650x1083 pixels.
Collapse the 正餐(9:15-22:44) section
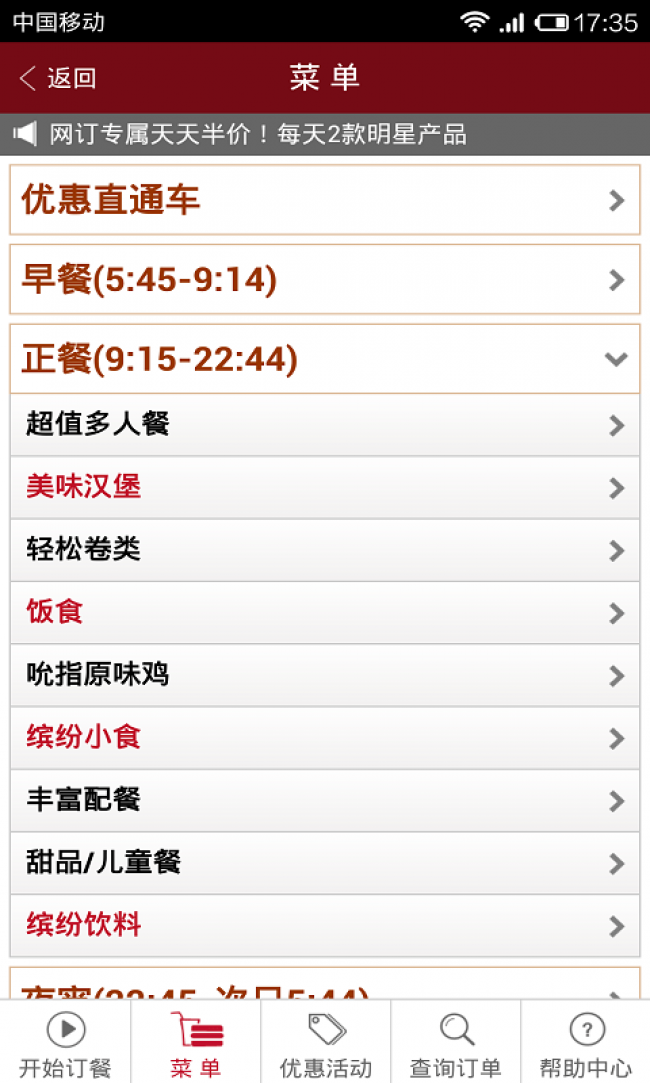(325, 359)
